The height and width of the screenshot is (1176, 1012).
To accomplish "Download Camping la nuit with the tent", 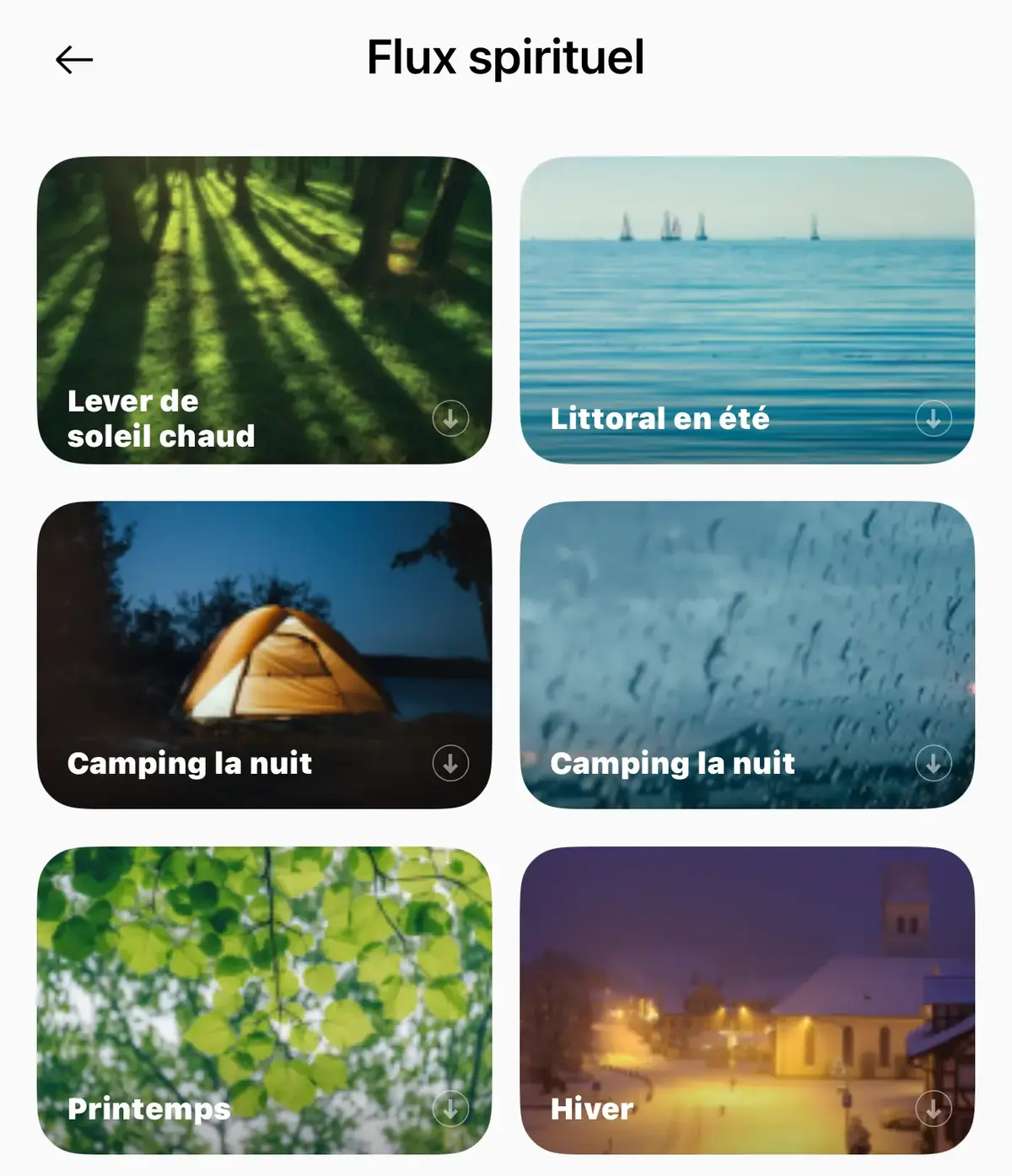I will tap(450, 763).
